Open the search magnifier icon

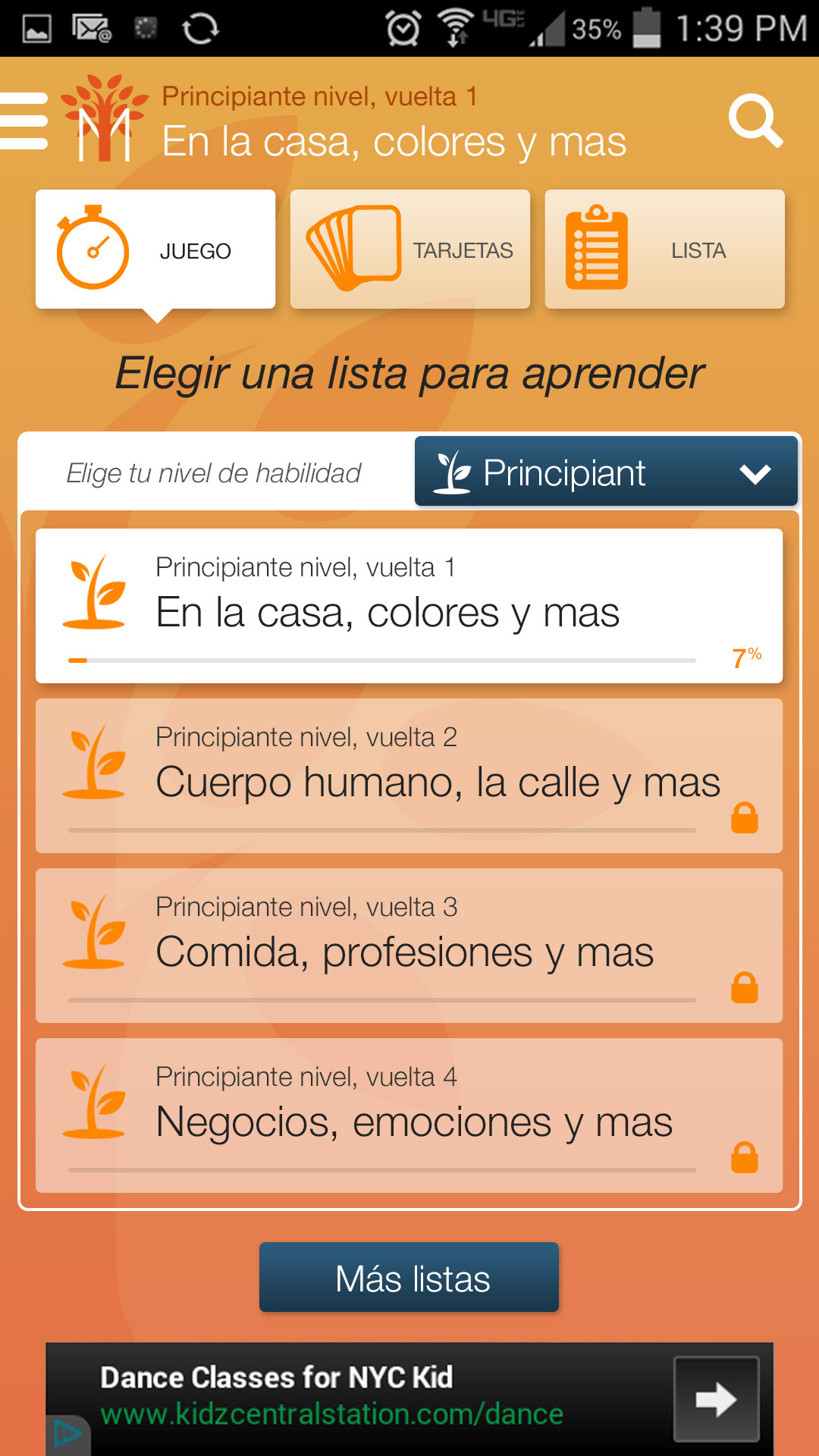point(755,121)
